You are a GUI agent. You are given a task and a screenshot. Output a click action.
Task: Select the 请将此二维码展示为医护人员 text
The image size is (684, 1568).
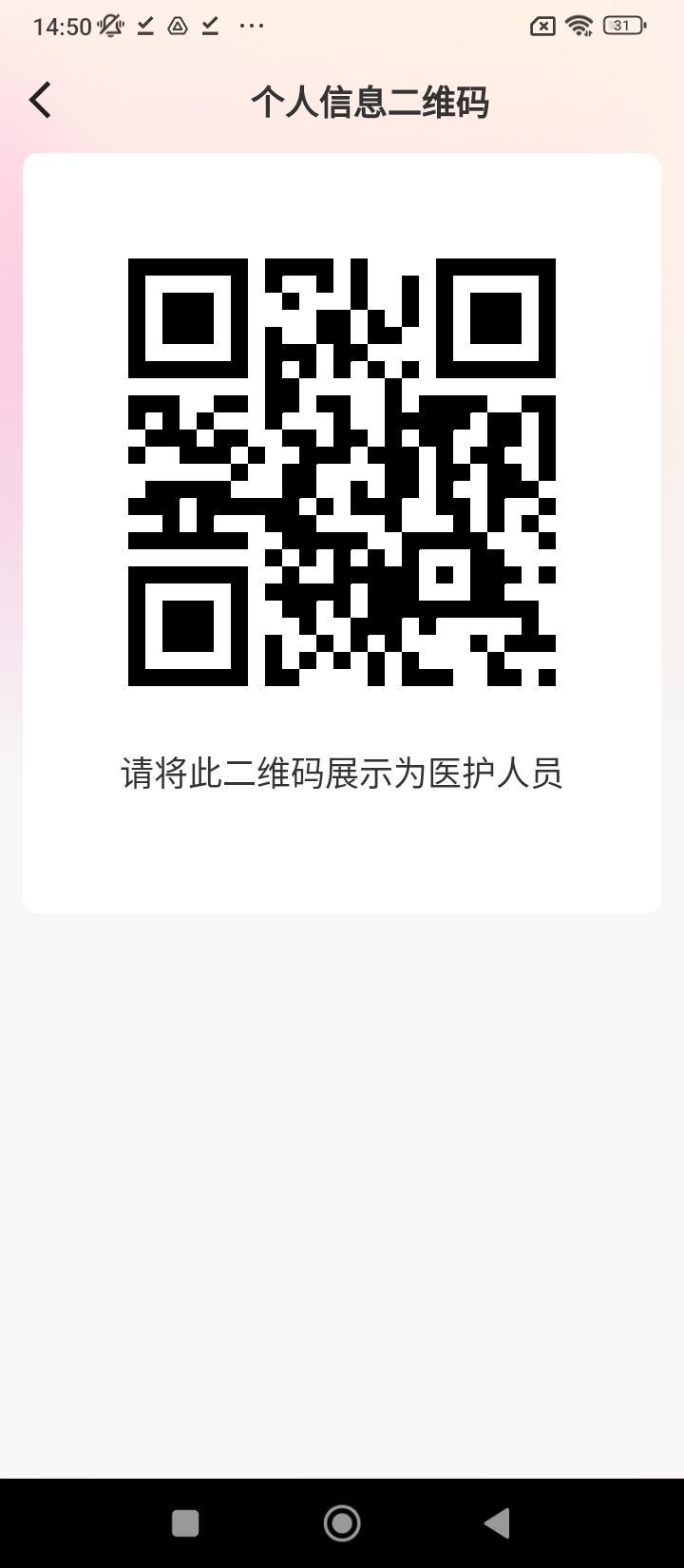[342, 774]
